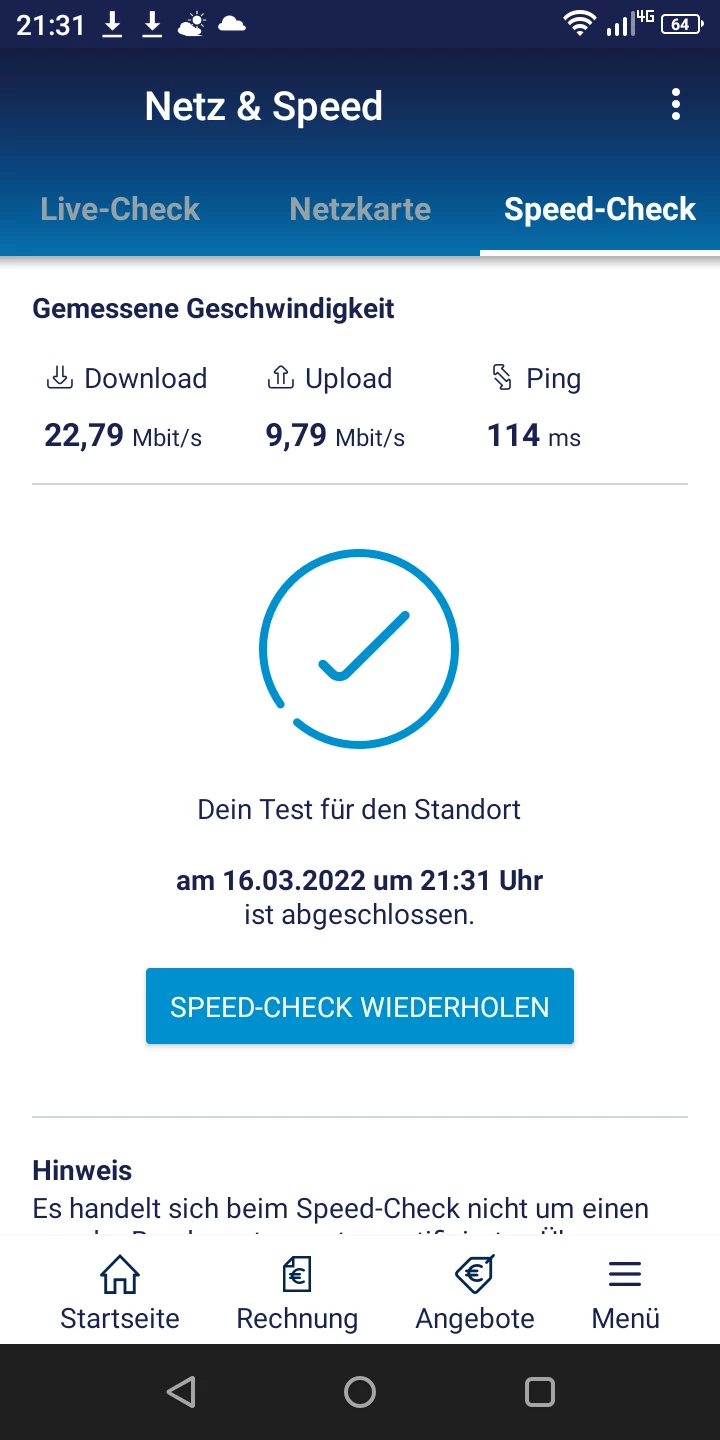
Task: Tap the system home button
Action: point(360,1392)
